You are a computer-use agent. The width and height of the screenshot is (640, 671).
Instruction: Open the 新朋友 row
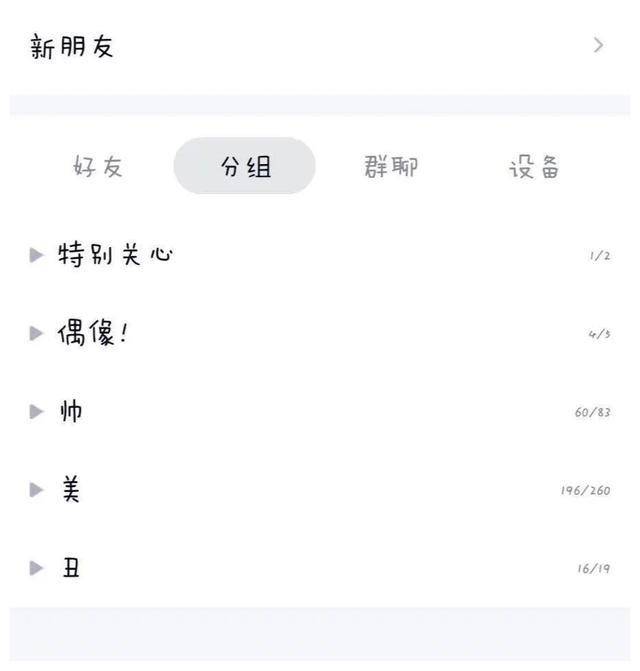320,46
